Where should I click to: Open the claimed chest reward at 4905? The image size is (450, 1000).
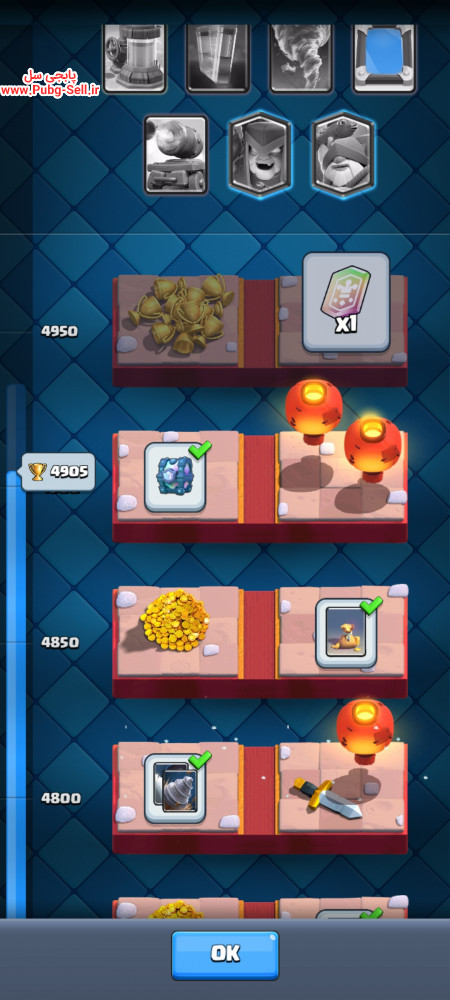click(175, 477)
